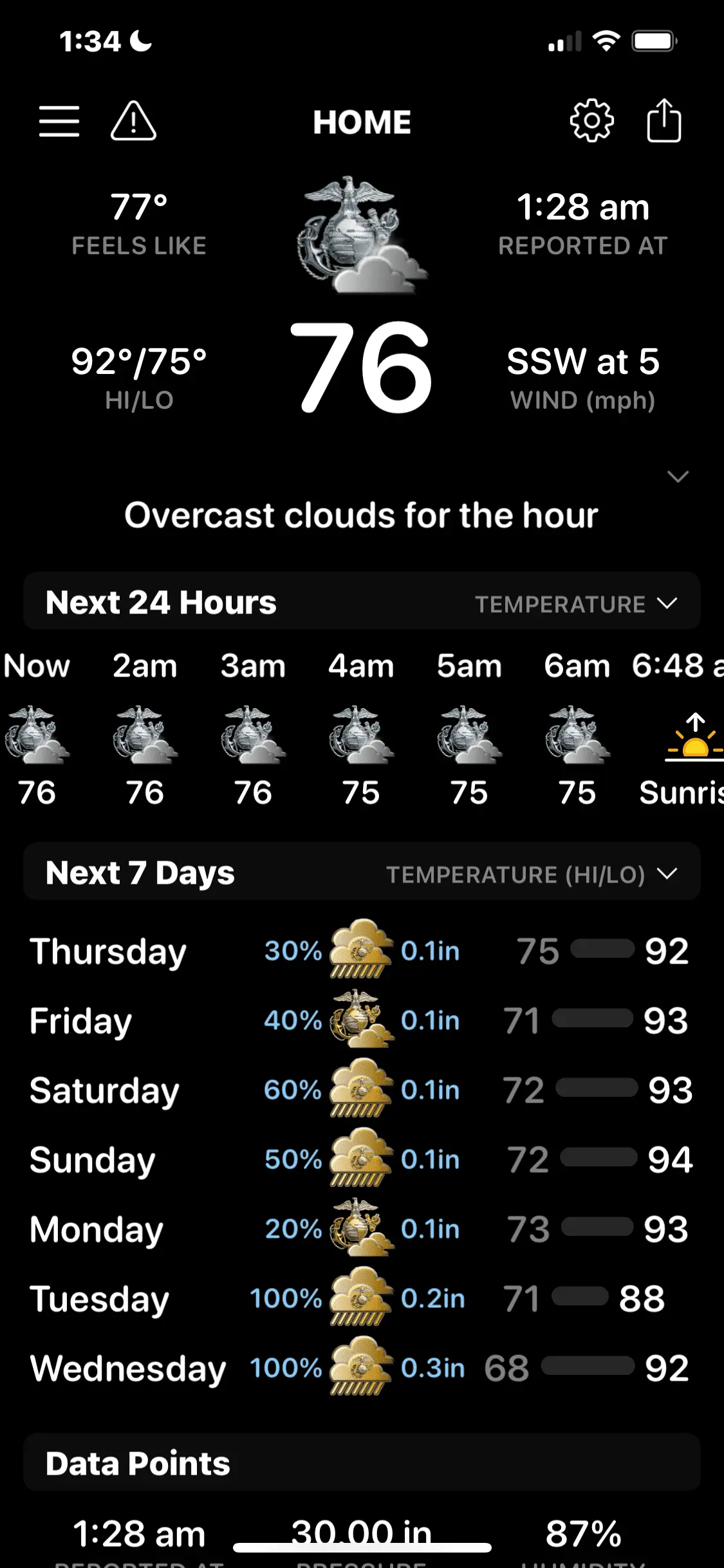Show Wednesday's forecast details

click(360, 1368)
